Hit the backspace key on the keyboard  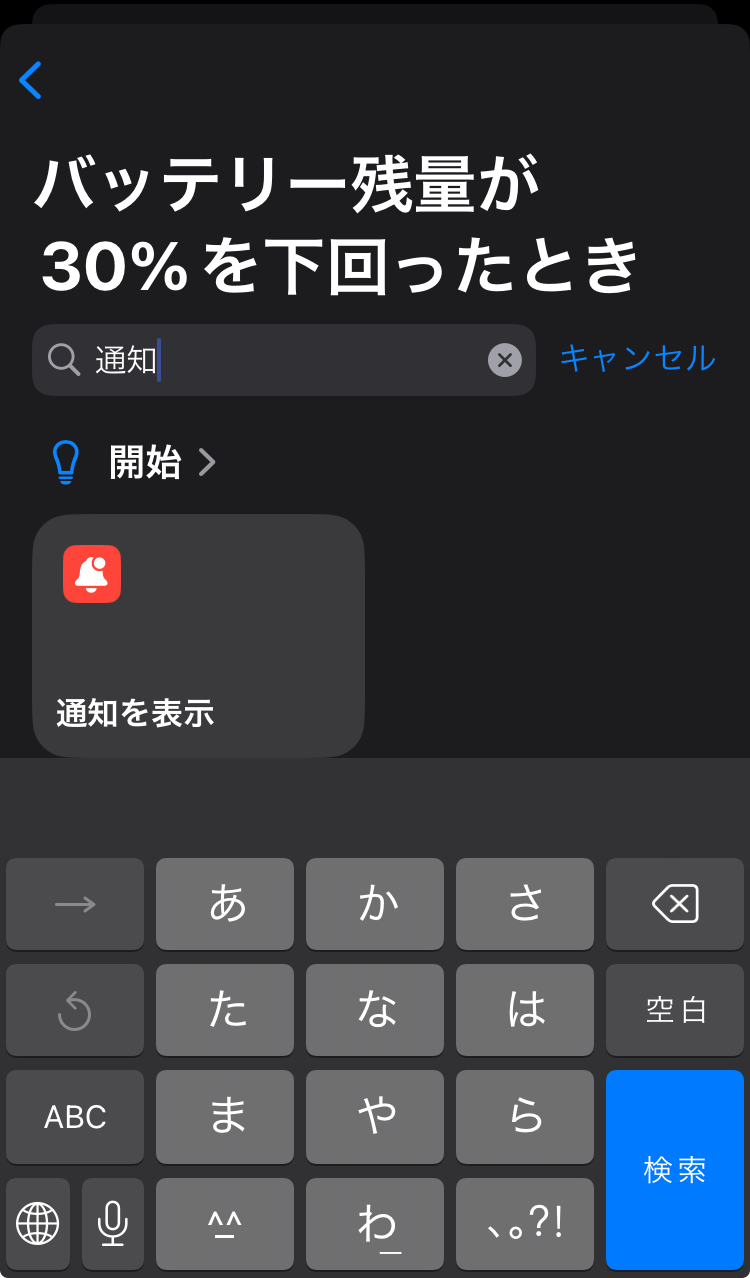(675, 905)
